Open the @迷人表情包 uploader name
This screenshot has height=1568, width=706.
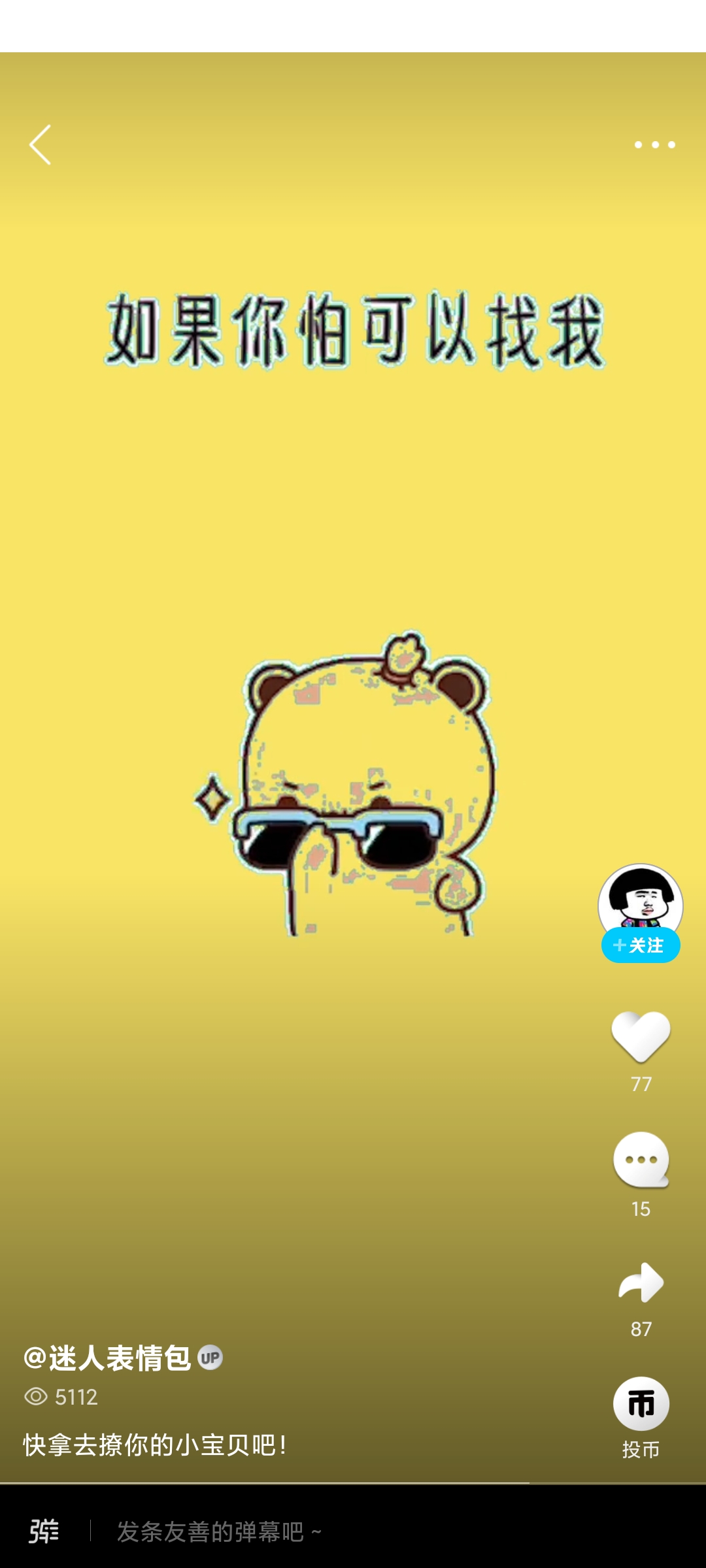point(108,1358)
